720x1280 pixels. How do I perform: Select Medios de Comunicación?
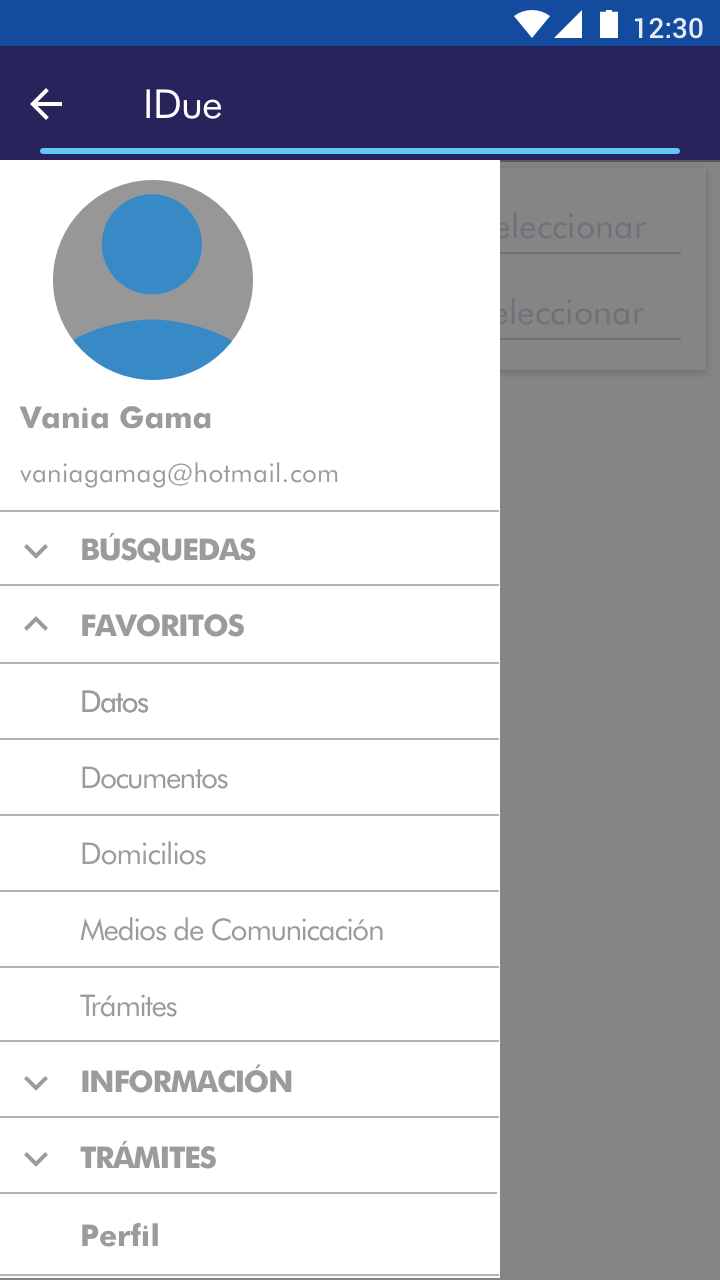232,930
